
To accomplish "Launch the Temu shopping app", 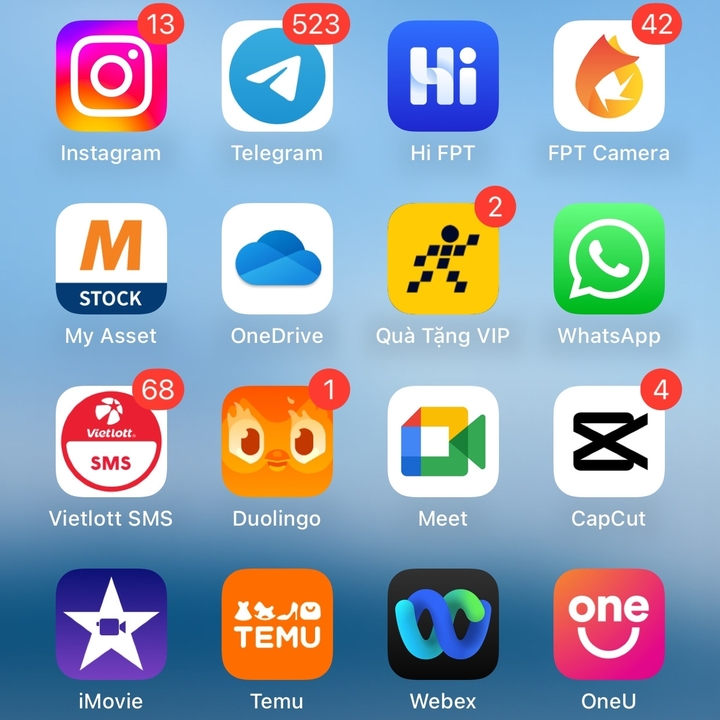I will [277, 624].
